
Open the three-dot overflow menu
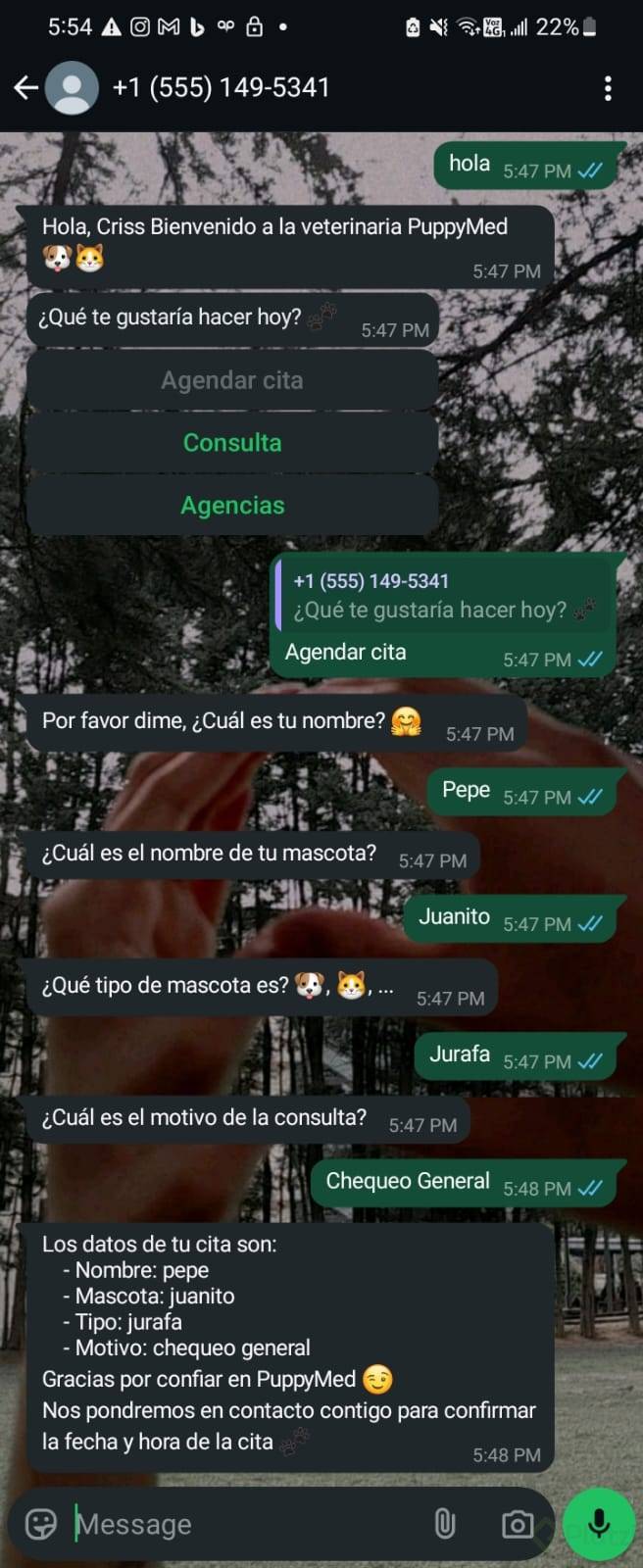[x=608, y=88]
